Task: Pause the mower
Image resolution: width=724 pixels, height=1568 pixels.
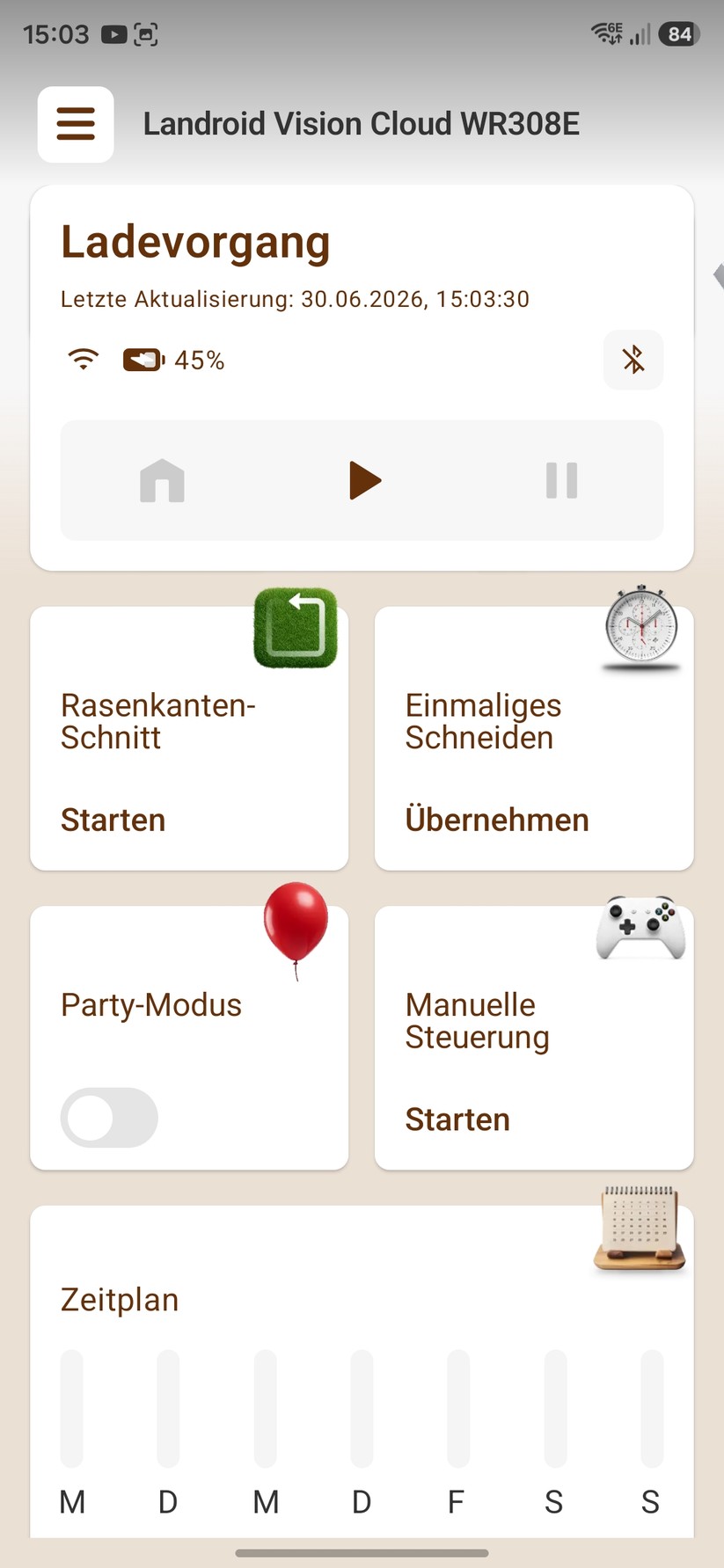Action: point(561,480)
